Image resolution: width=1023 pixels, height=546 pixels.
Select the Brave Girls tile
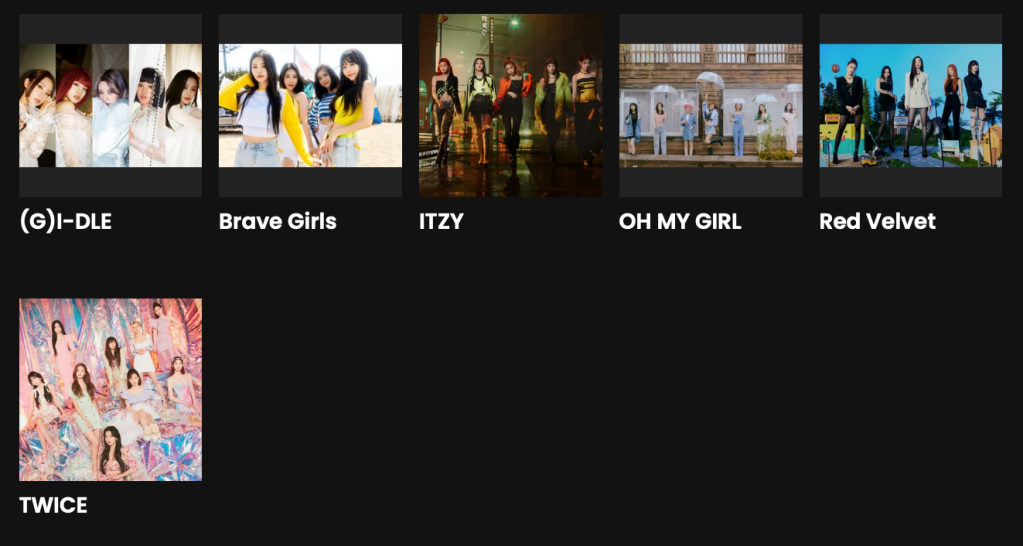[x=310, y=106]
